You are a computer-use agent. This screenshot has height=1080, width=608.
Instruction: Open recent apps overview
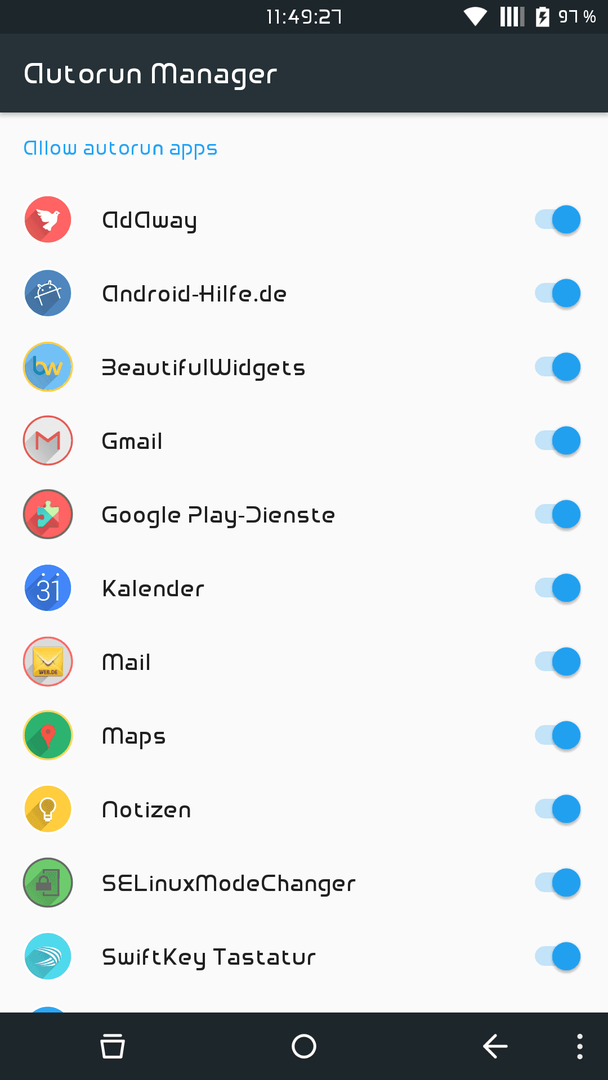112,1046
